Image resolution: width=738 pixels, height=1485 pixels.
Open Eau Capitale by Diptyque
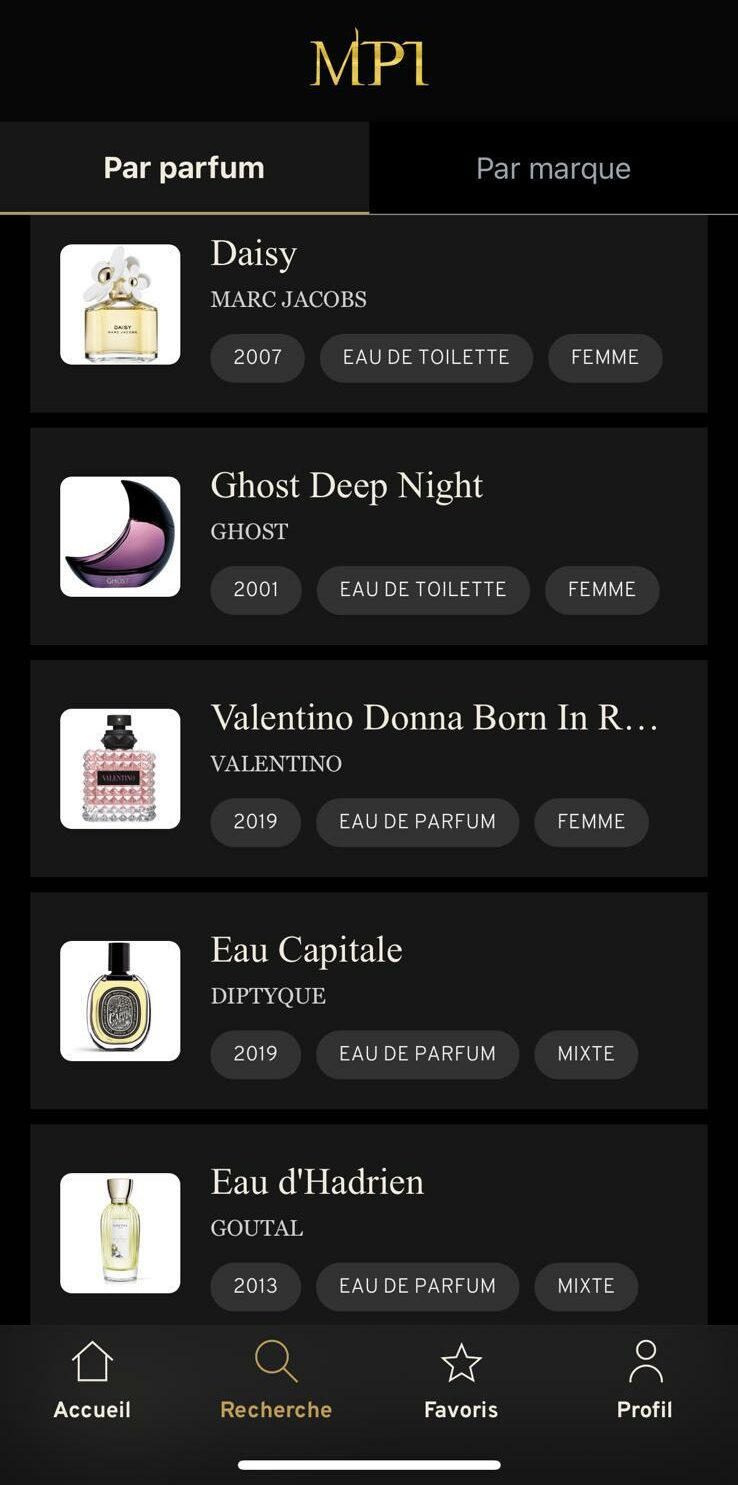click(368, 1000)
